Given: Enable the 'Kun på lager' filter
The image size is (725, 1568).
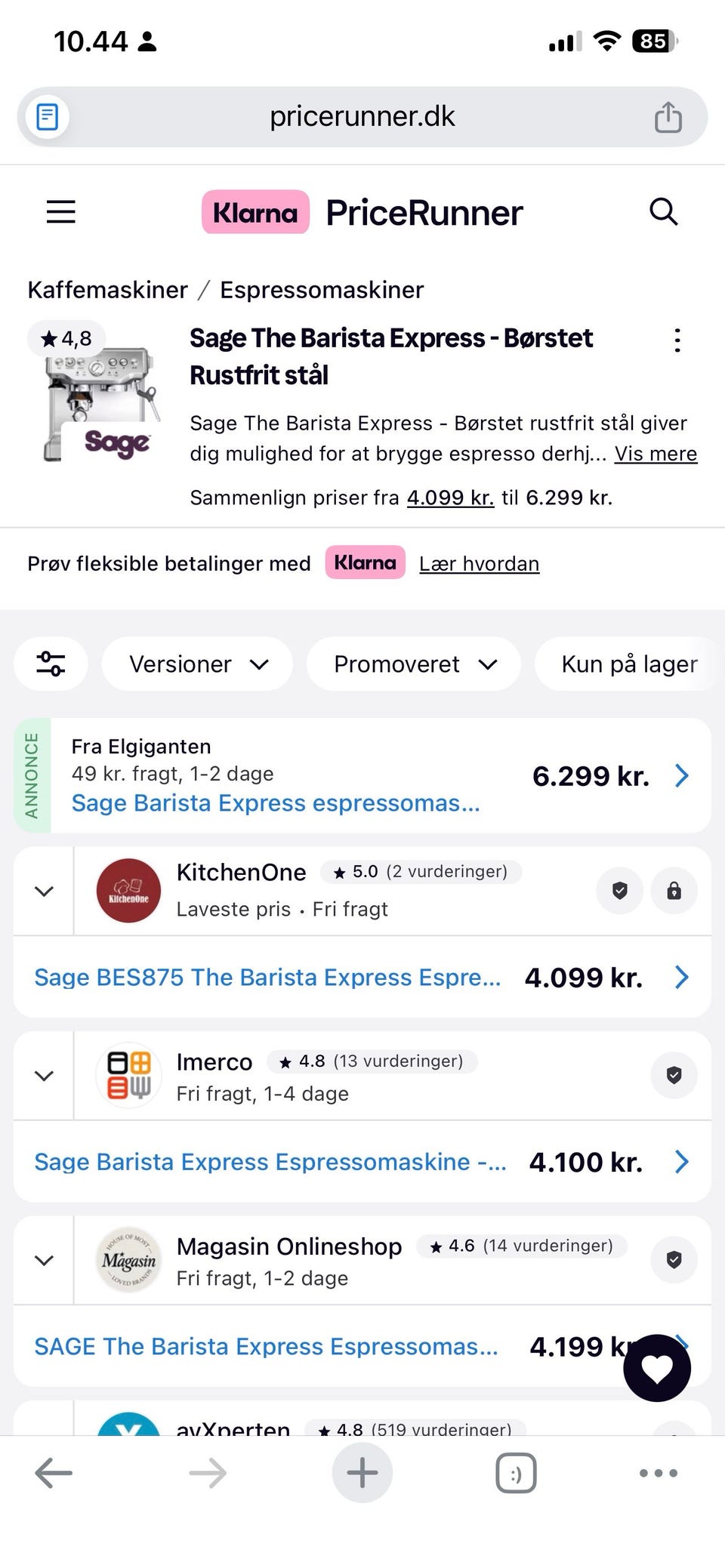Looking at the screenshot, I should [x=629, y=664].
